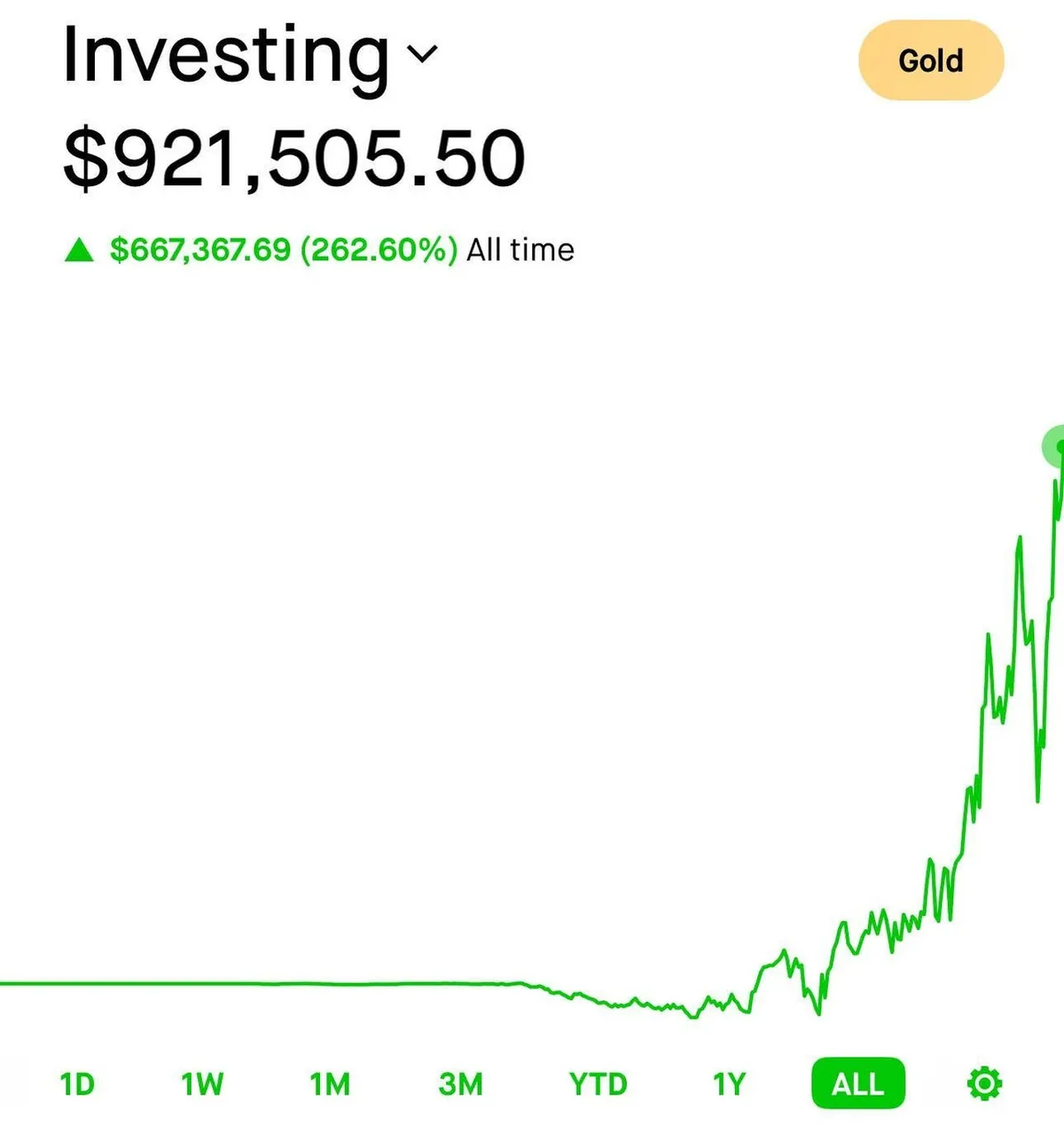
Task: Select the YTD time range
Action: (598, 1083)
